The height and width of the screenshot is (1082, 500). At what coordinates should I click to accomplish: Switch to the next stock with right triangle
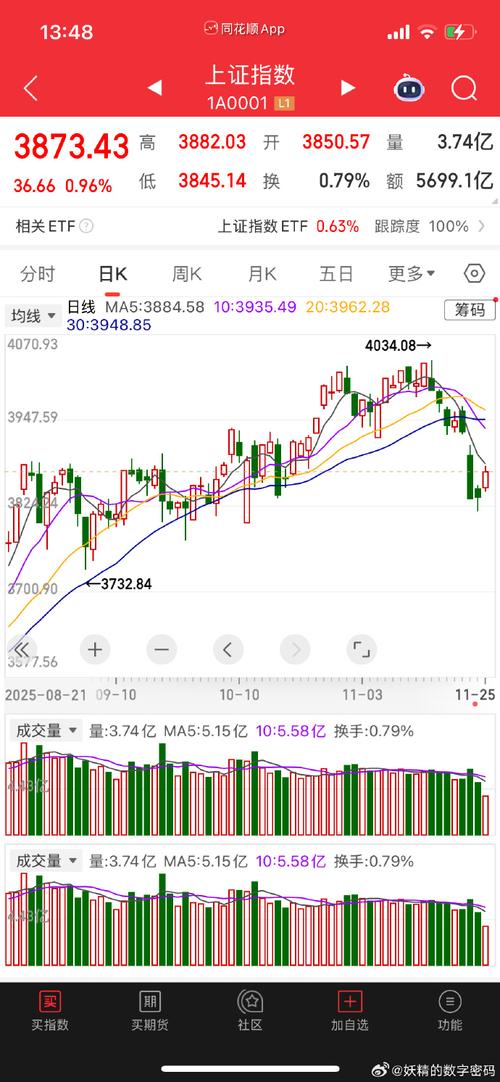[x=348, y=88]
